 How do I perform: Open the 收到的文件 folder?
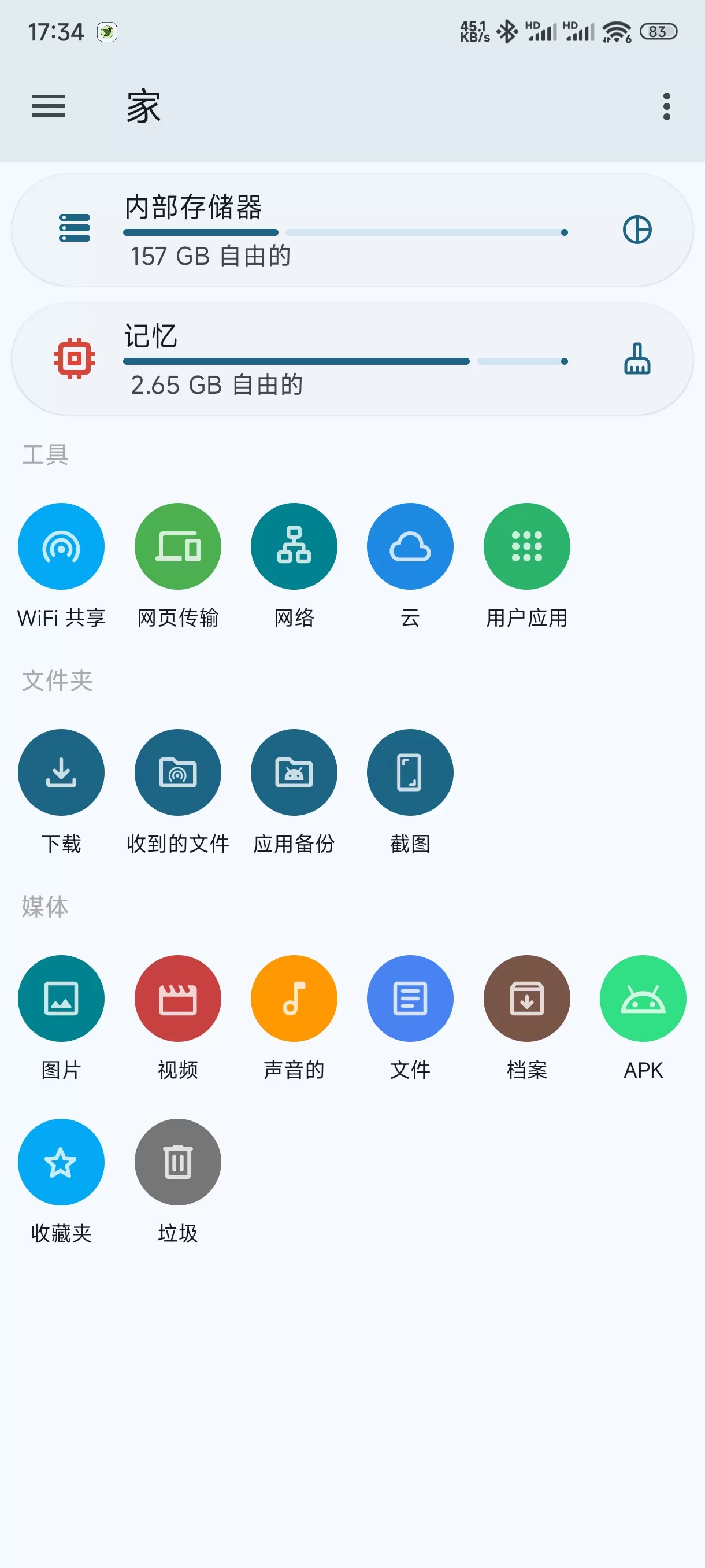click(x=177, y=772)
